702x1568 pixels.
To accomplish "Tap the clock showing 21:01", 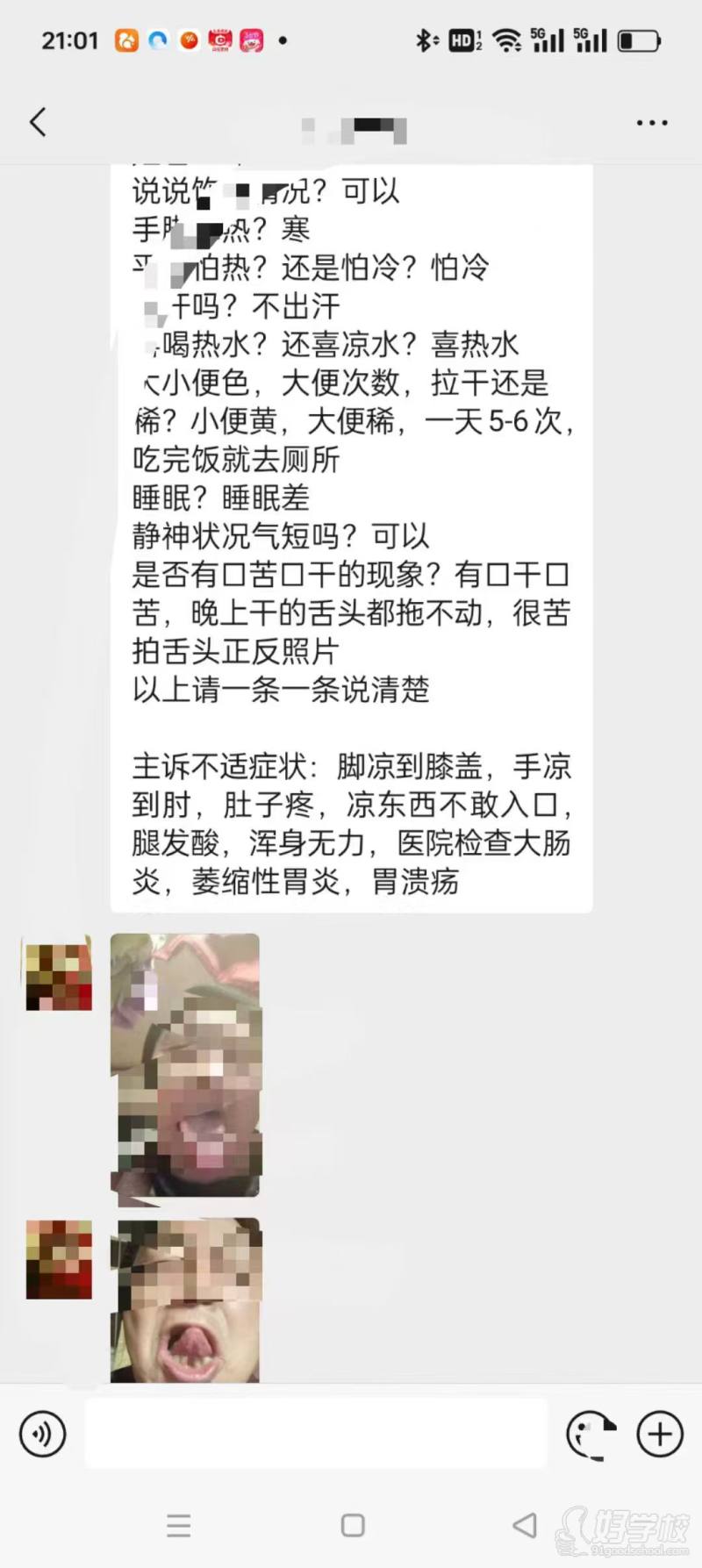I will pyautogui.click(x=68, y=39).
